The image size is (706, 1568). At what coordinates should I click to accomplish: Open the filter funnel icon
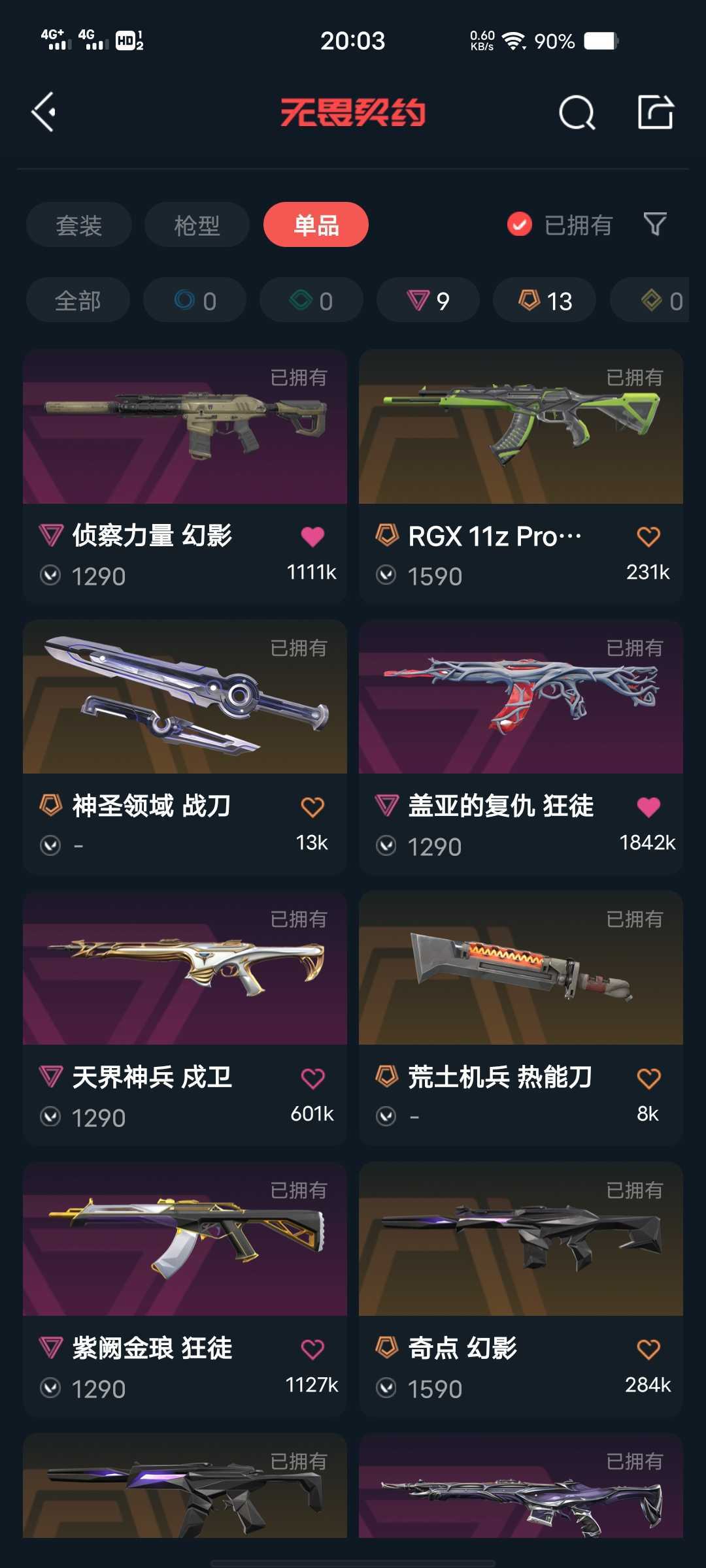[x=655, y=225]
